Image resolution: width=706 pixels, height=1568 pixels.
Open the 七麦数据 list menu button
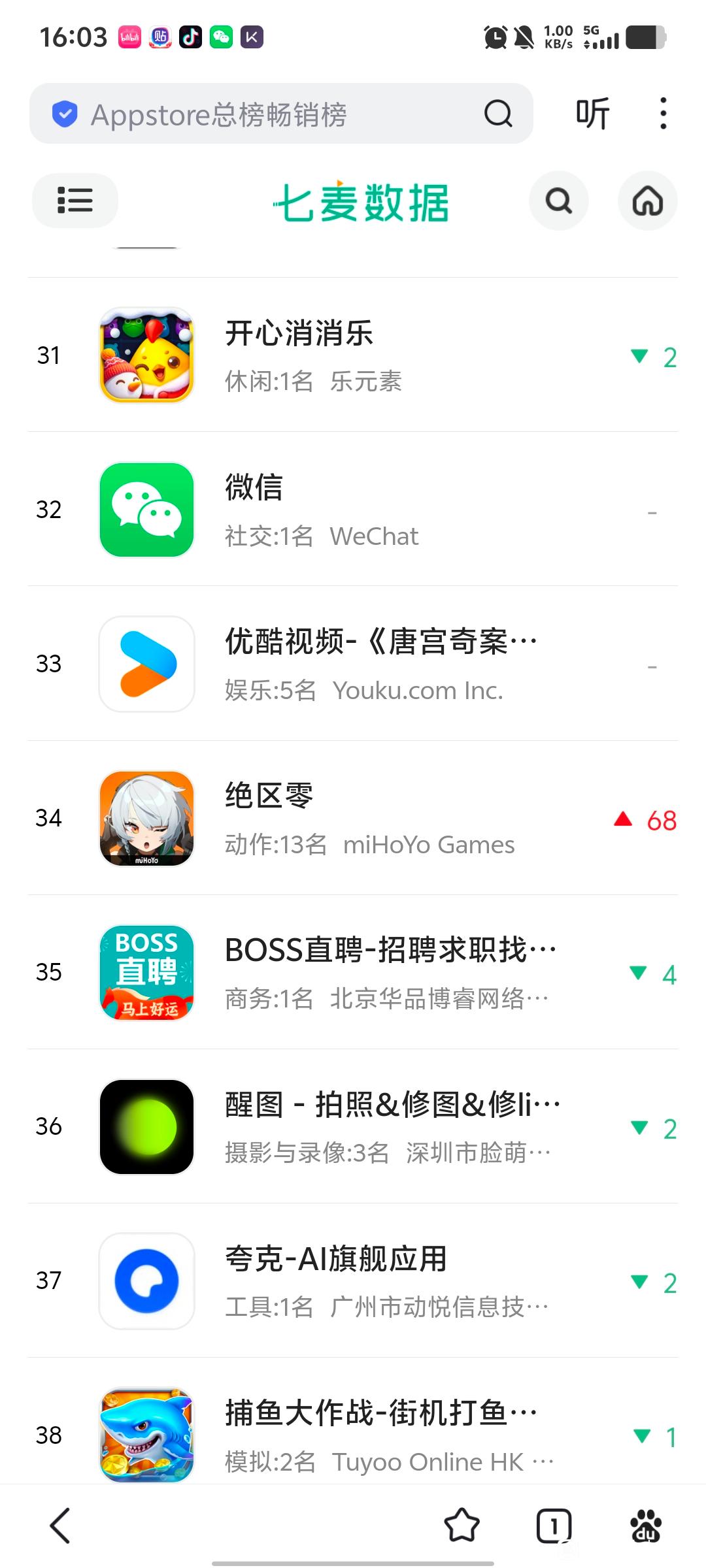pyautogui.click(x=75, y=201)
